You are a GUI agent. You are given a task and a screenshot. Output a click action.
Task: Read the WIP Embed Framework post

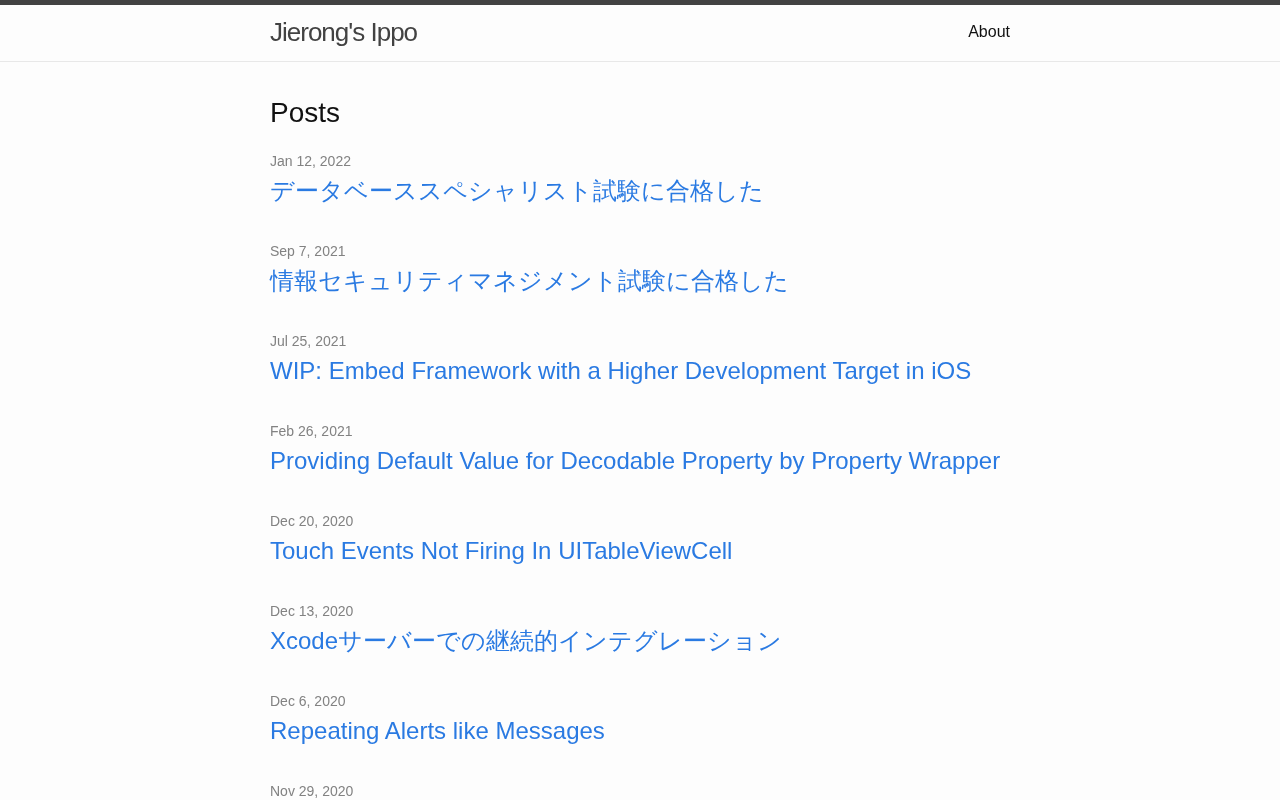pyautogui.click(x=620, y=371)
